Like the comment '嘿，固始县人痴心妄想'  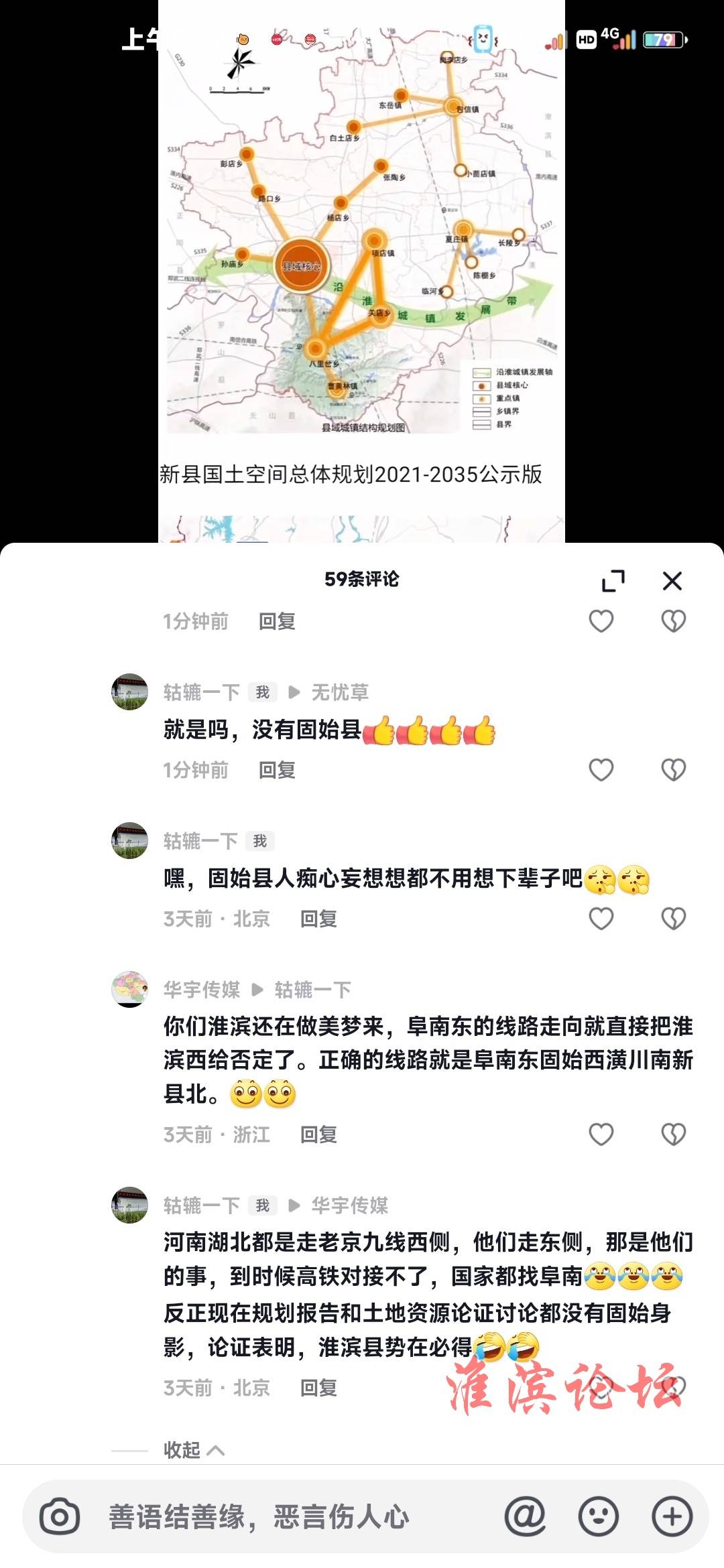point(601,919)
